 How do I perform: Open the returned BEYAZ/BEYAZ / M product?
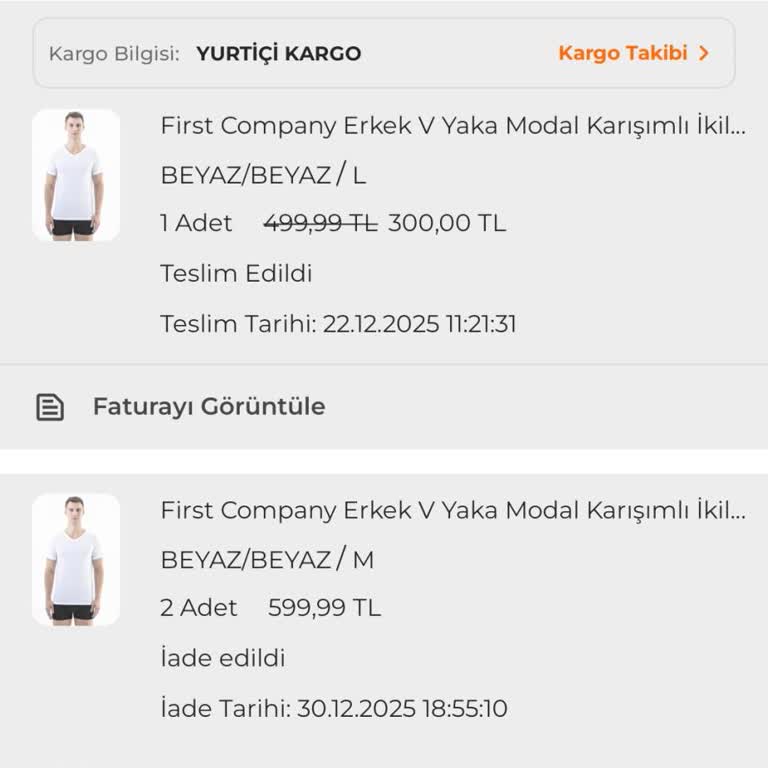(x=452, y=510)
